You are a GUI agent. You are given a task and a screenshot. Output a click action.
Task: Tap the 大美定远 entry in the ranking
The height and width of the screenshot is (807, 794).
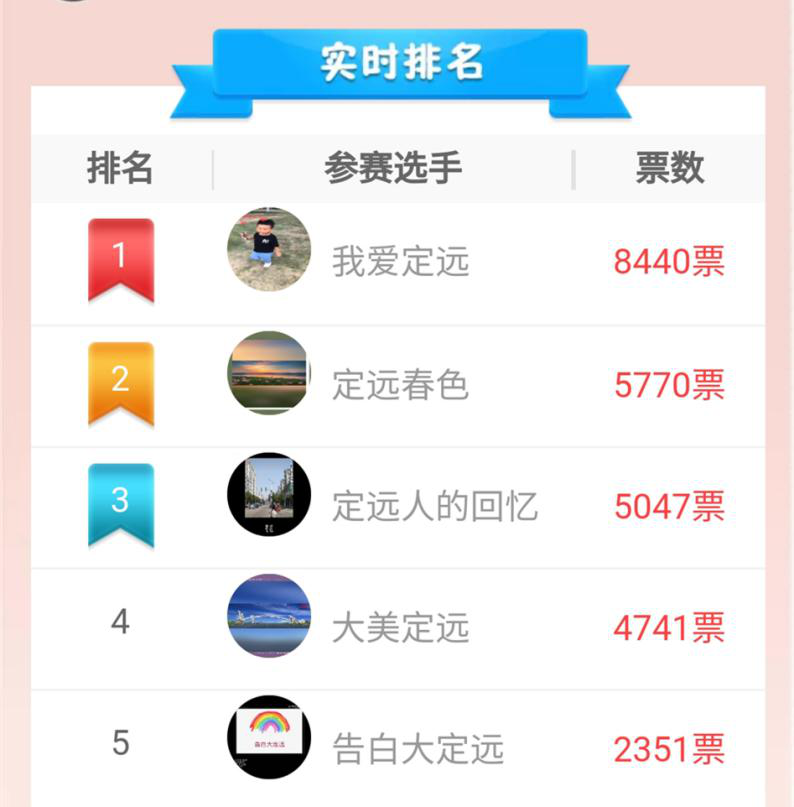point(400,628)
